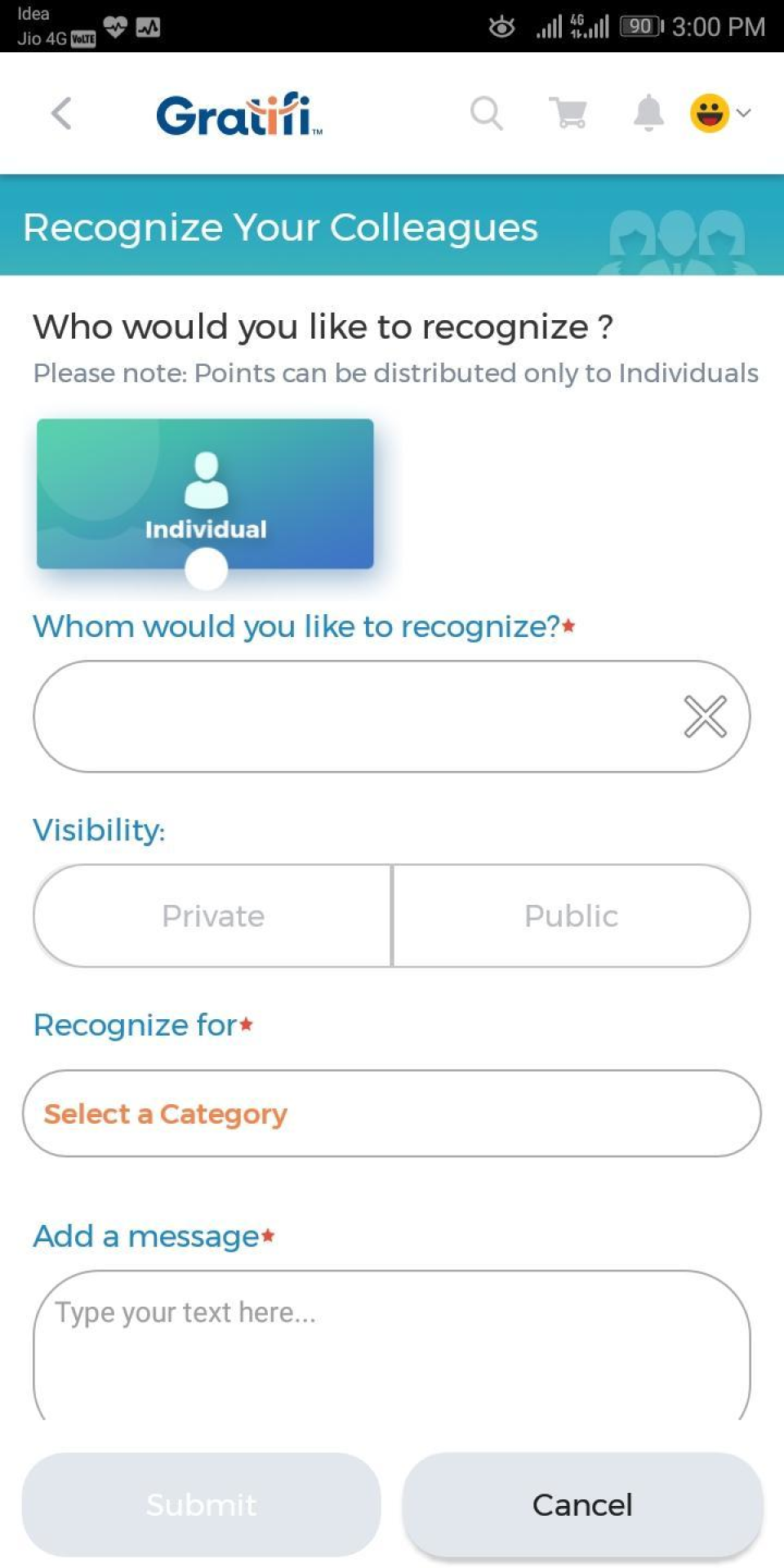
Task: Open search from the top bar
Action: point(486,114)
